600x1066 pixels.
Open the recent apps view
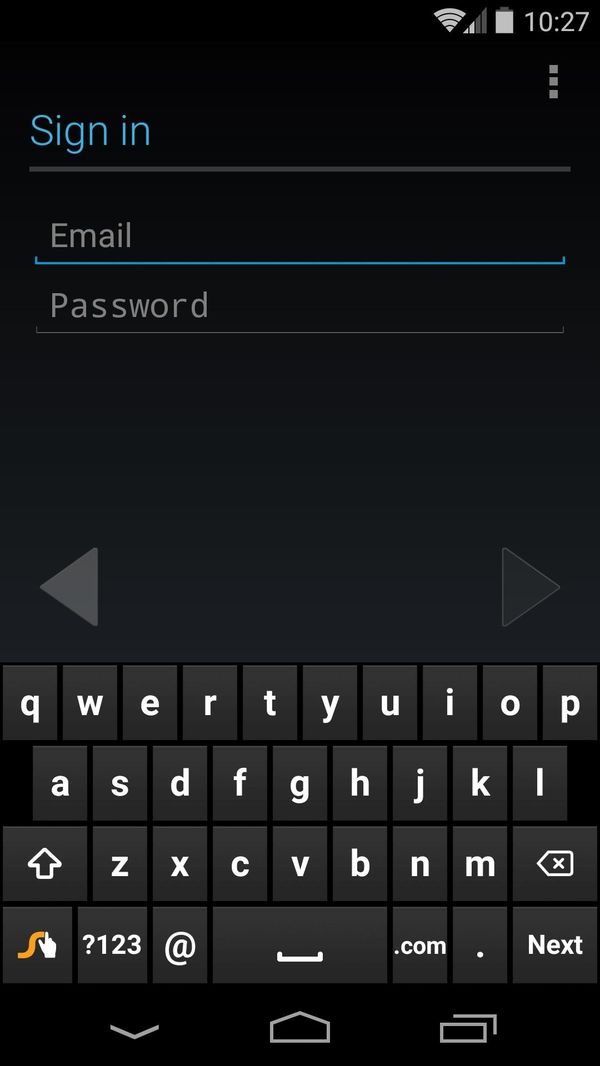[467, 1028]
